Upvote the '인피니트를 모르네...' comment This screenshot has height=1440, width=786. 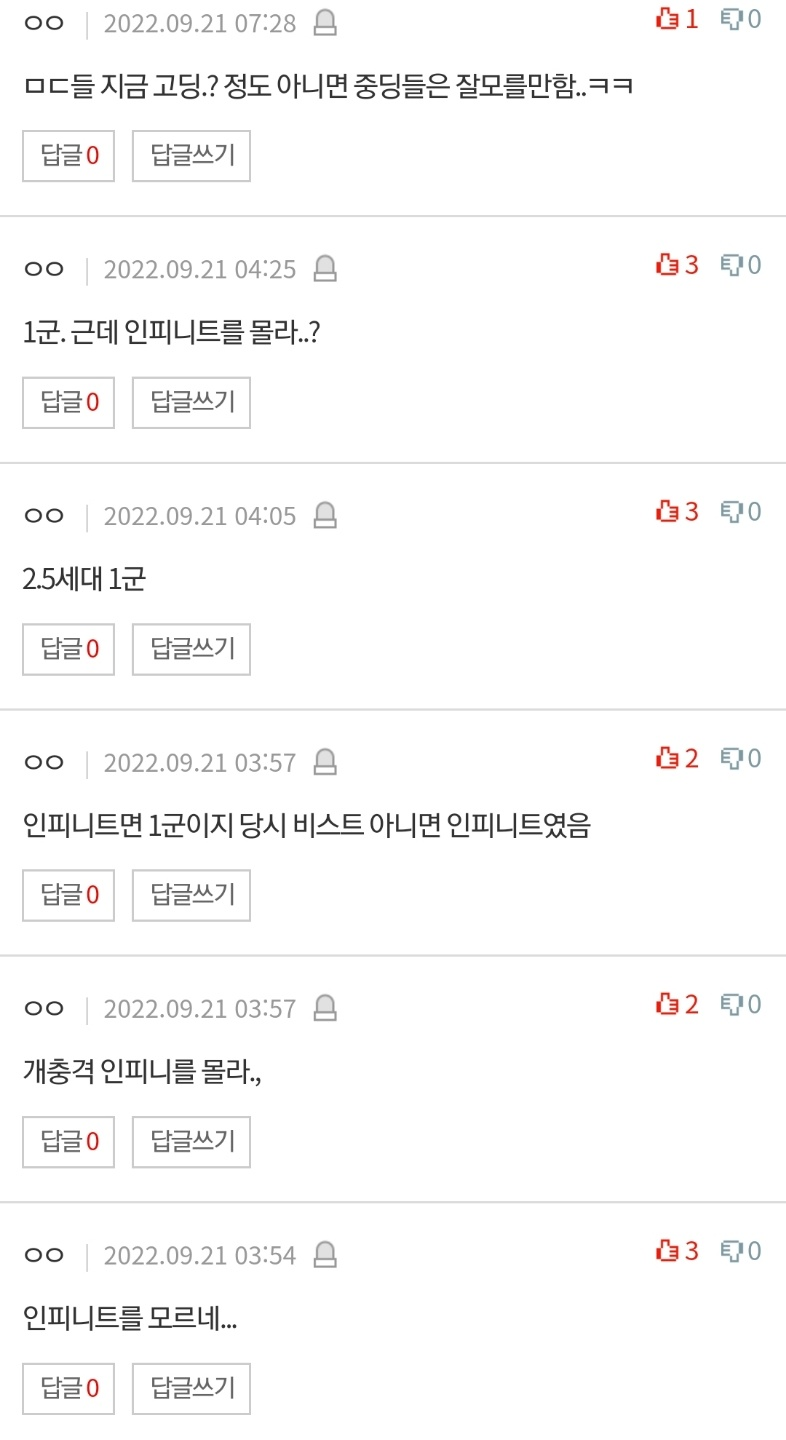[x=677, y=1251]
